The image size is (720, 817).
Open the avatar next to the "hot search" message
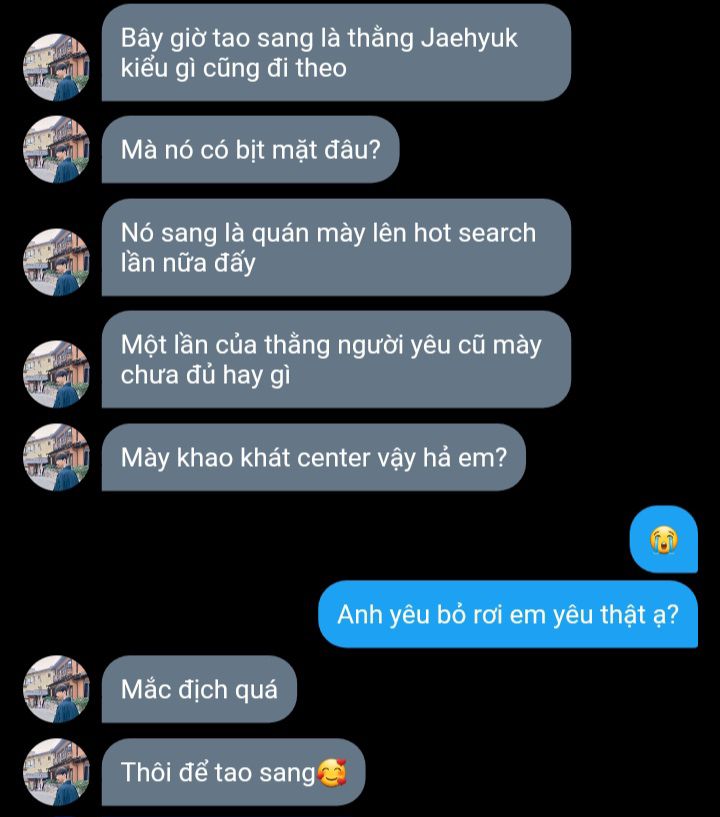tap(56, 262)
